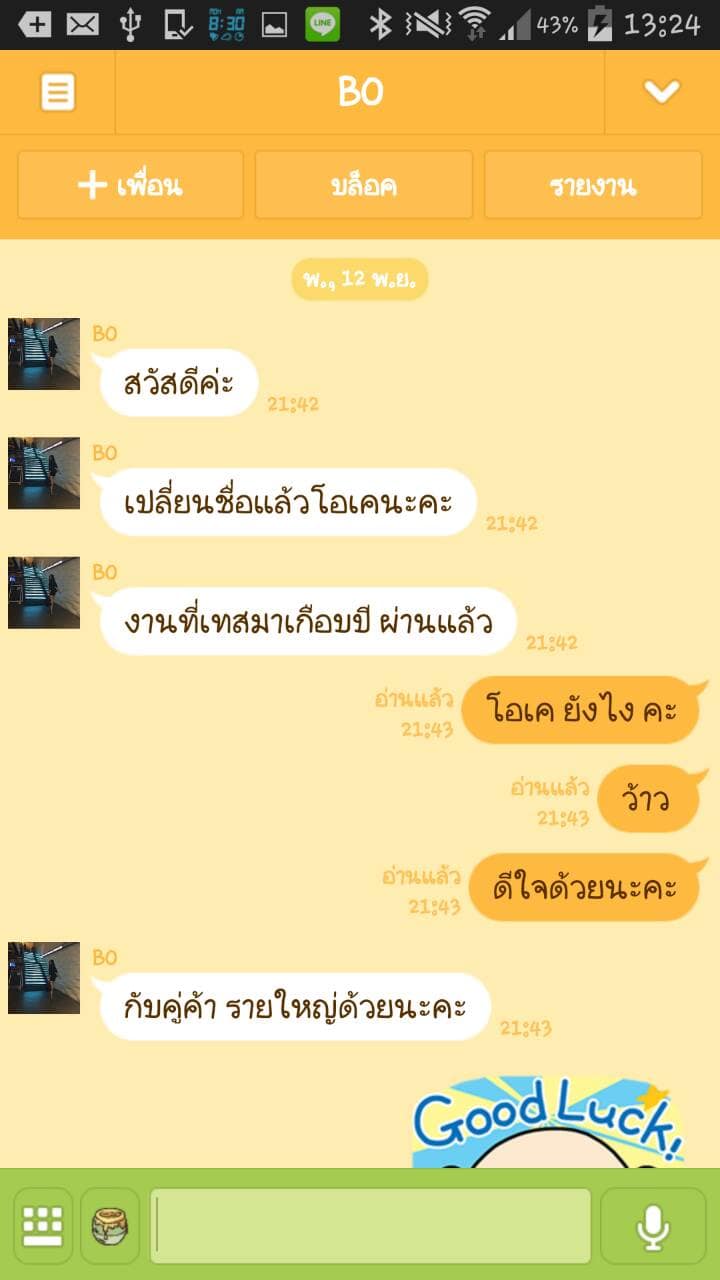Report this user with รายงาน button
This screenshot has width=720, height=1280.
[x=593, y=185]
